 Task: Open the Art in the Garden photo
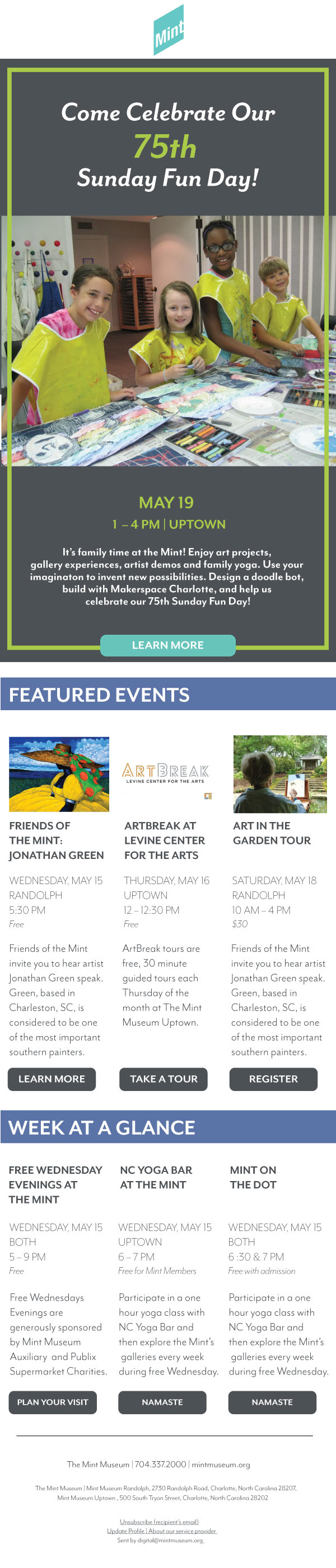coord(280,773)
